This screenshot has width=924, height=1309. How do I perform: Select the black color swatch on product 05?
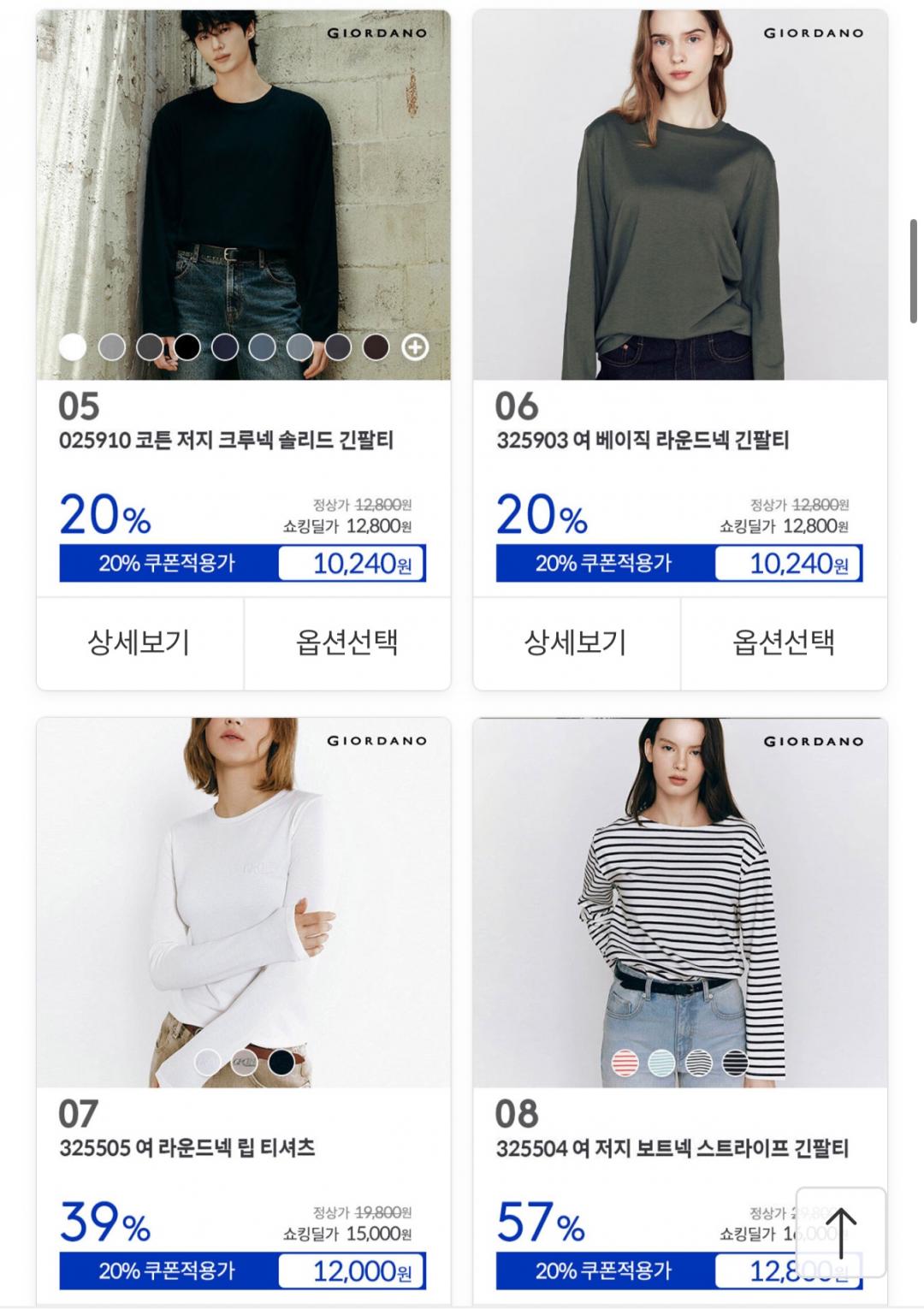coord(187,347)
